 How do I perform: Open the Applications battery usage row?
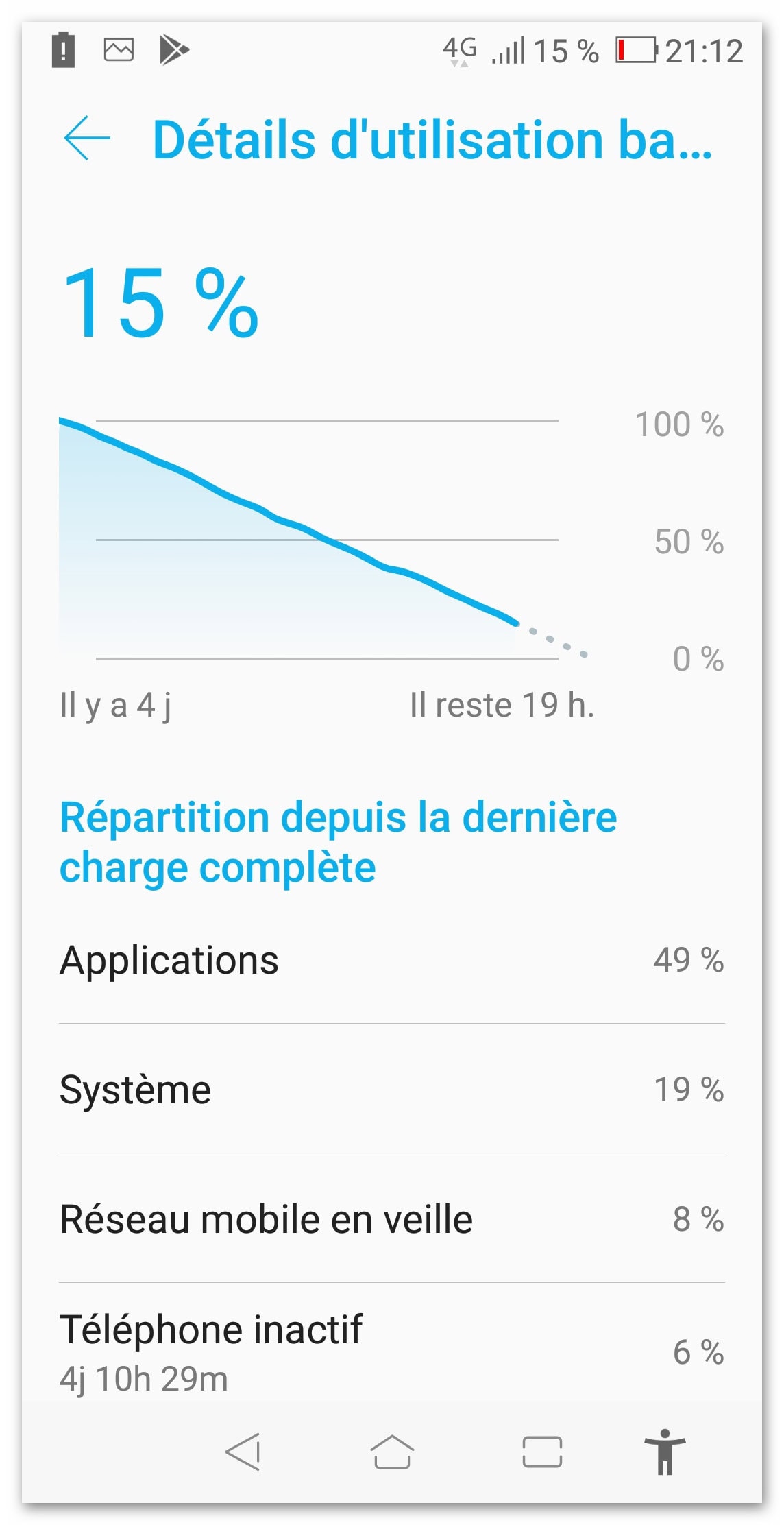click(392, 960)
